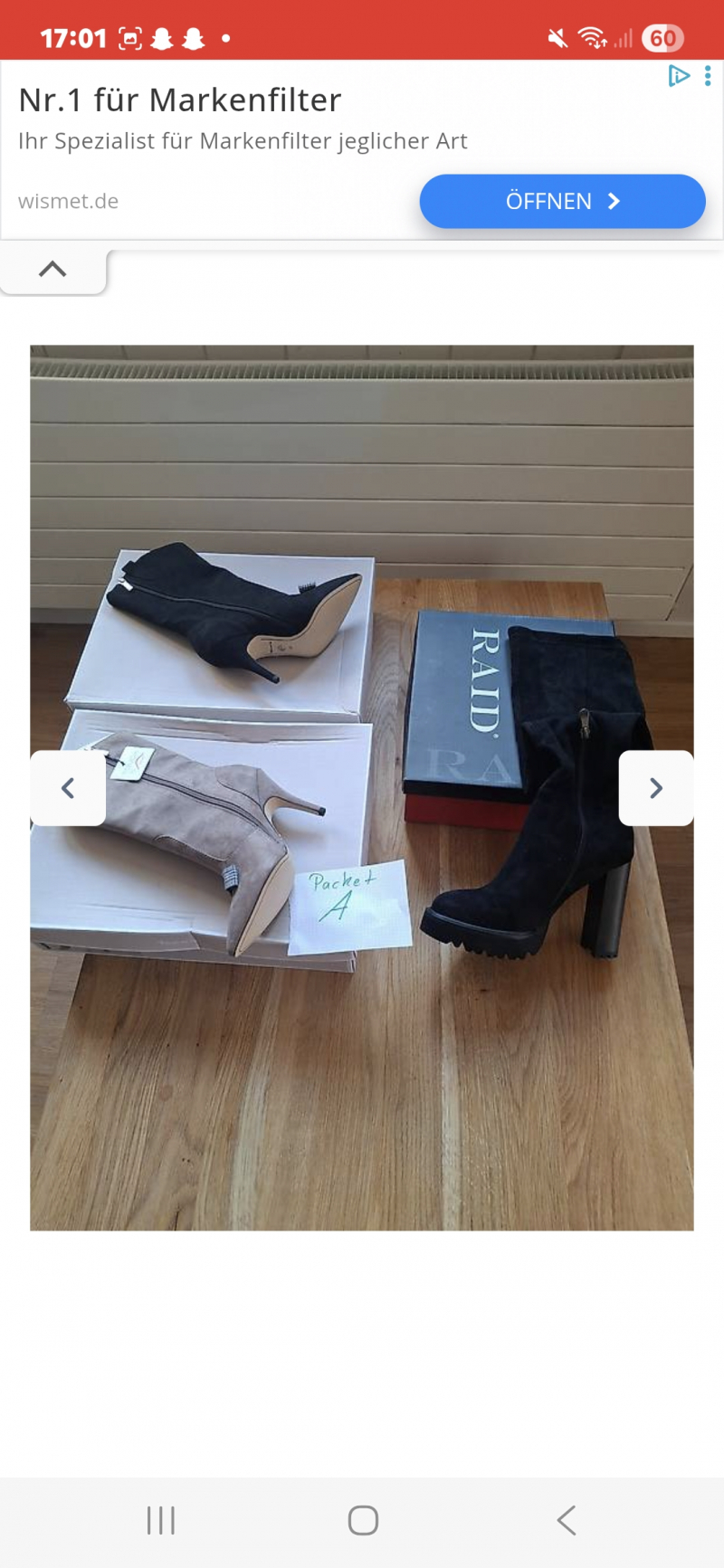
Task: Open the ad options three-dot menu
Action: [x=708, y=76]
